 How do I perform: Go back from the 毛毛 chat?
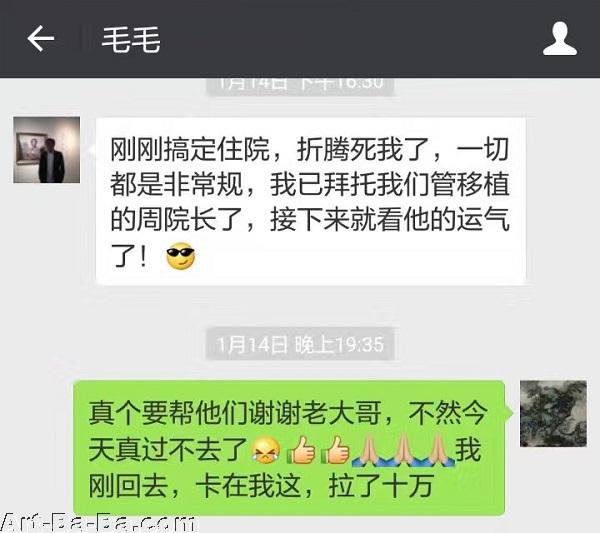point(40,39)
